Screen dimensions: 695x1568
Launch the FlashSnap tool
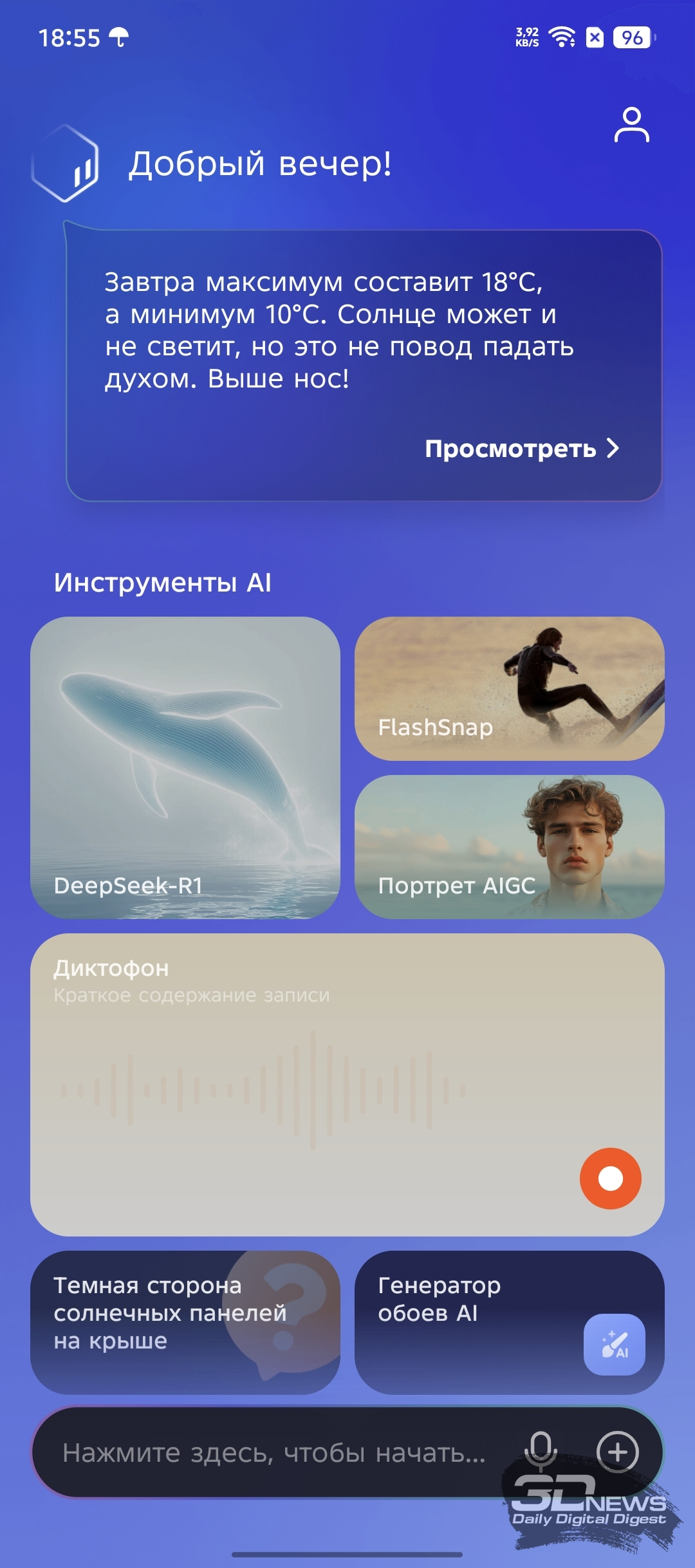click(x=509, y=689)
